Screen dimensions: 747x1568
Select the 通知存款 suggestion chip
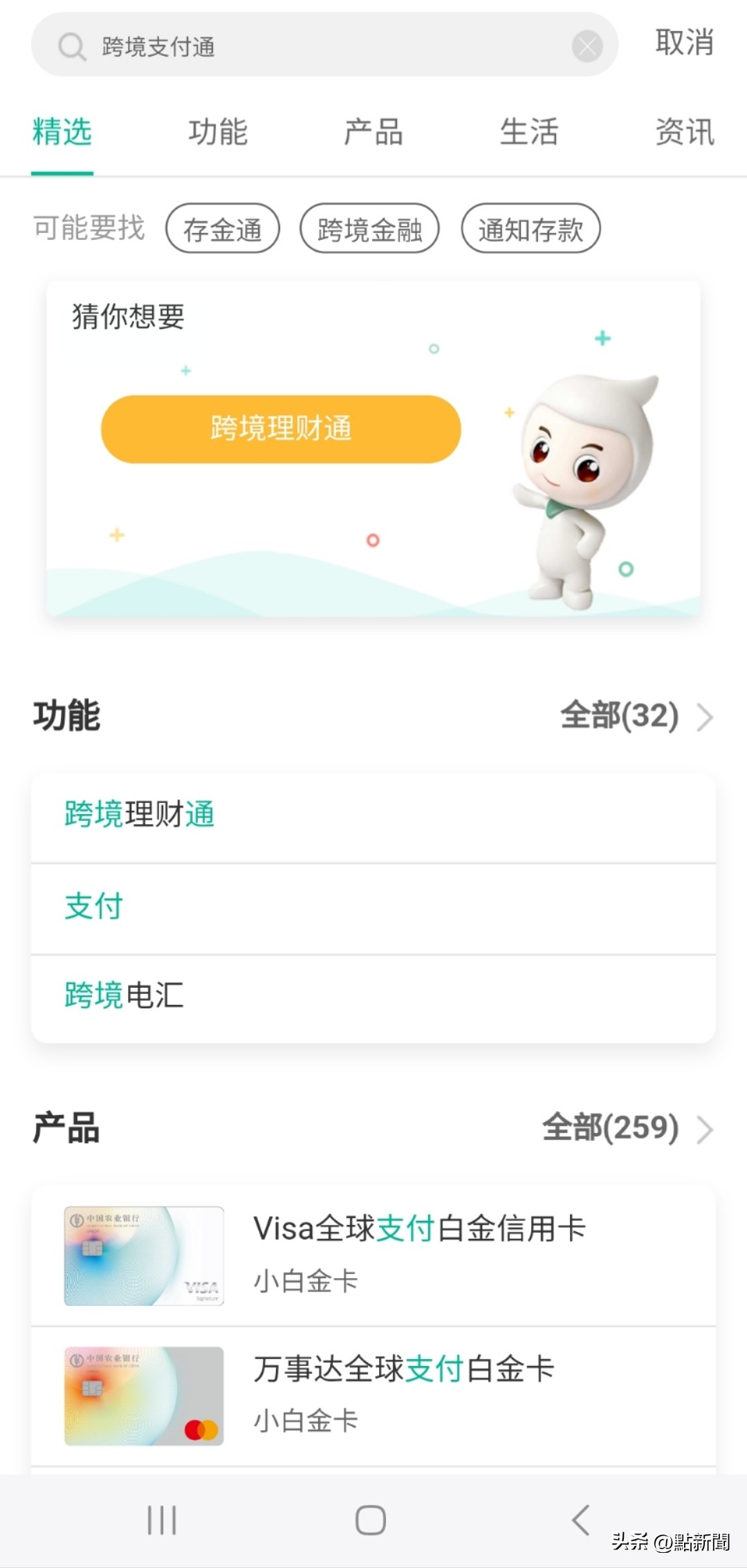coord(531,229)
